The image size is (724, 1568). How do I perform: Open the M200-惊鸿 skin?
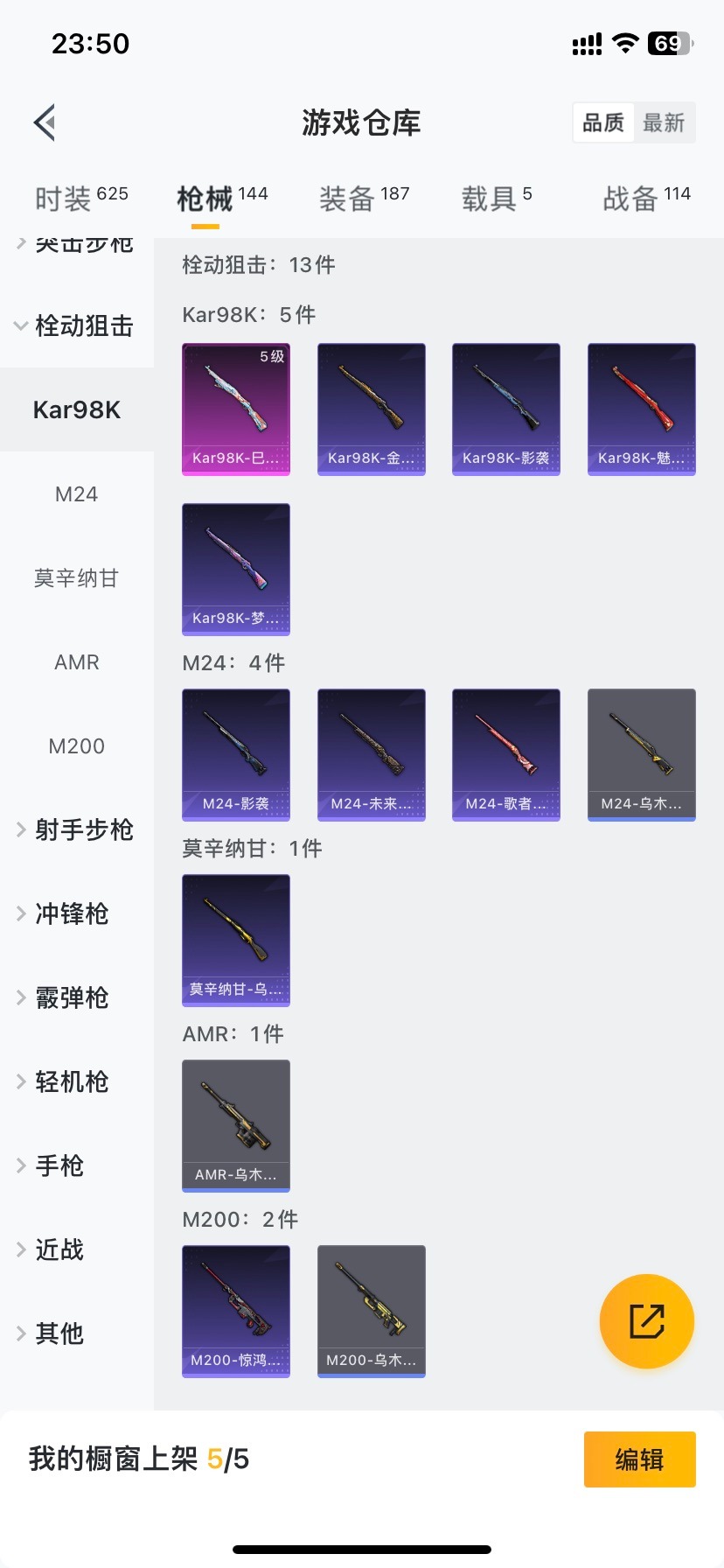(235, 1311)
